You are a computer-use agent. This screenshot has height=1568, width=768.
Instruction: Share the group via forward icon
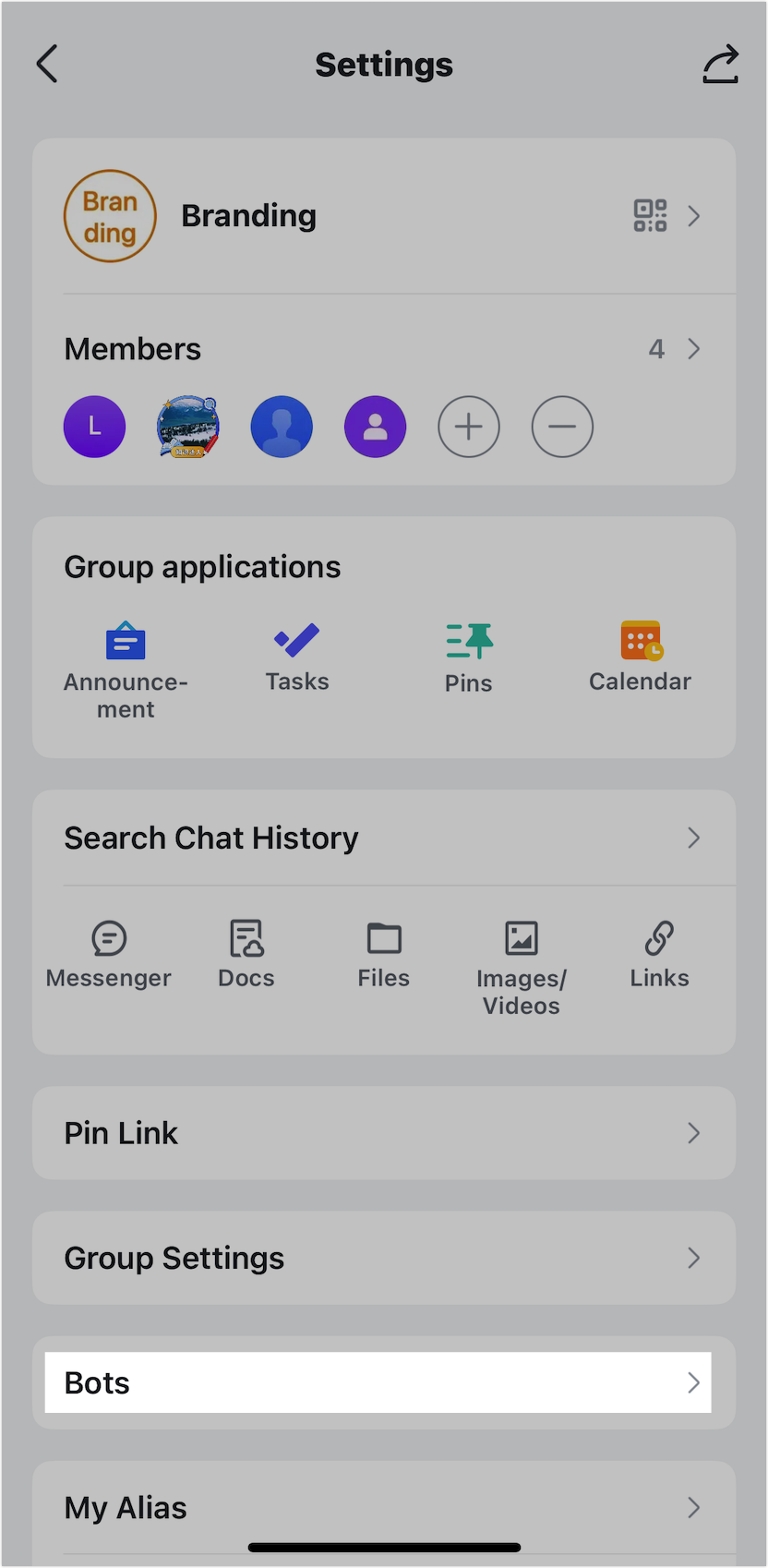coord(720,64)
